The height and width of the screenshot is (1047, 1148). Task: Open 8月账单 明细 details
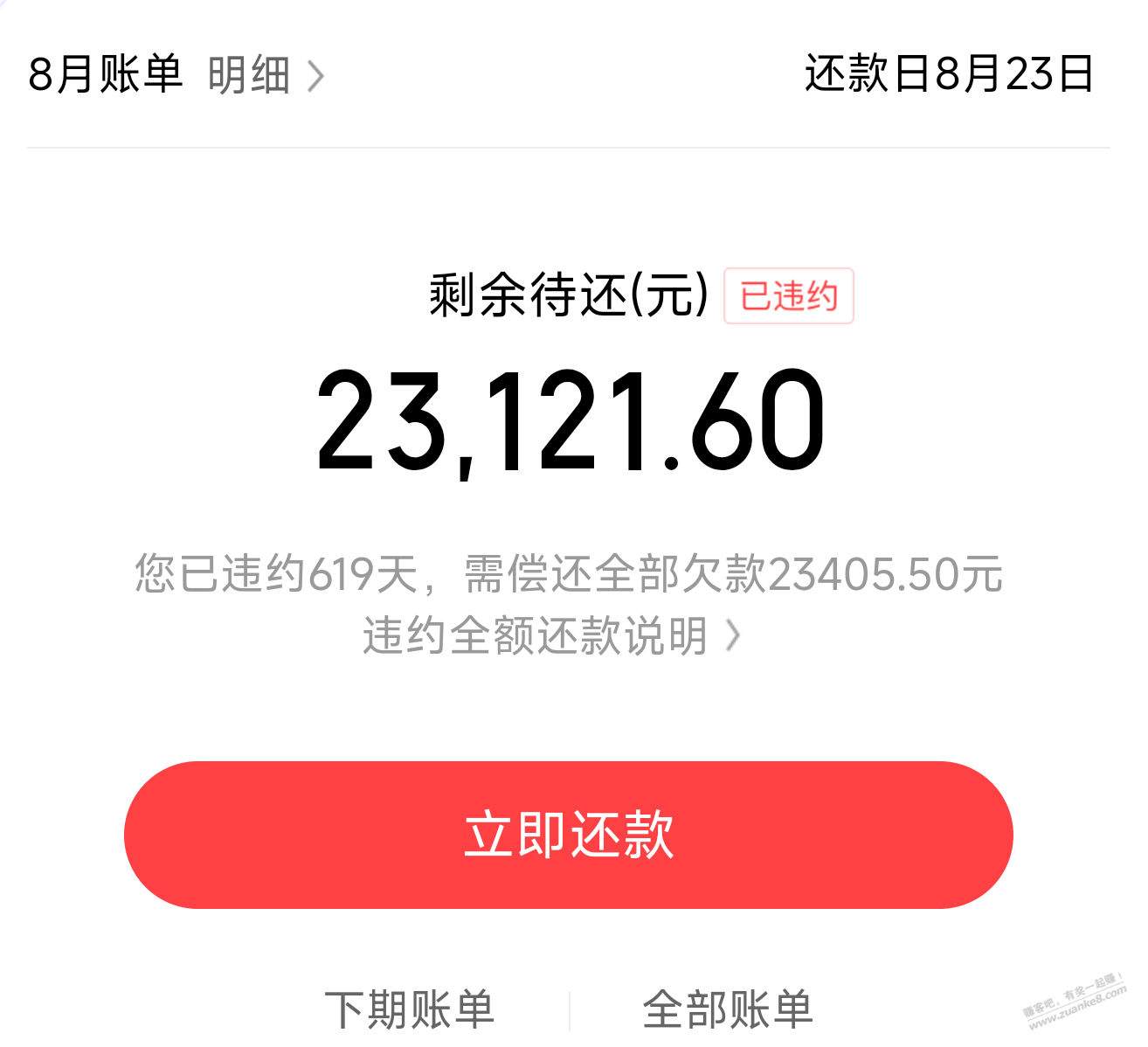pos(265,75)
